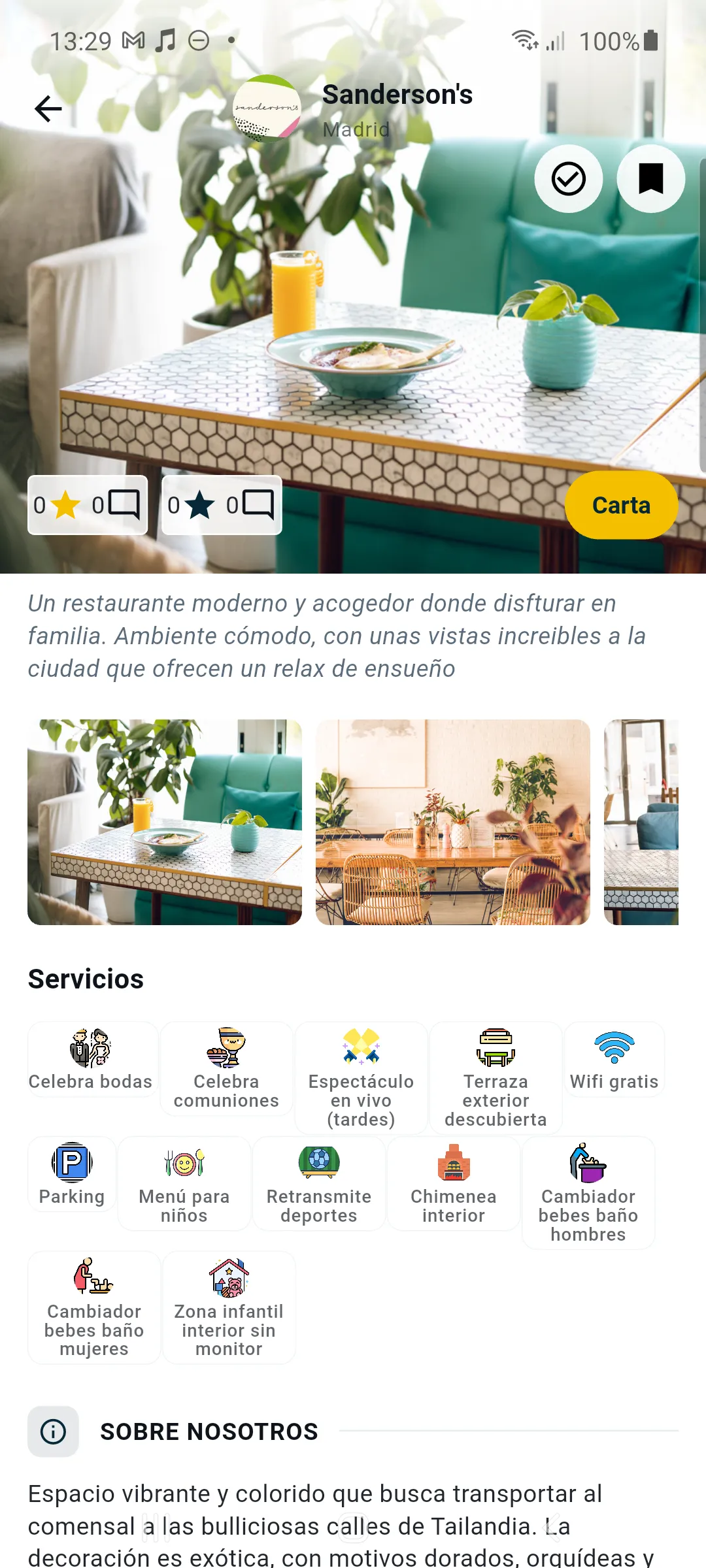The width and height of the screenshot is (706, 1568).
Task: Toggle the bookmark to save restaurant
Action: pos(651,179)
